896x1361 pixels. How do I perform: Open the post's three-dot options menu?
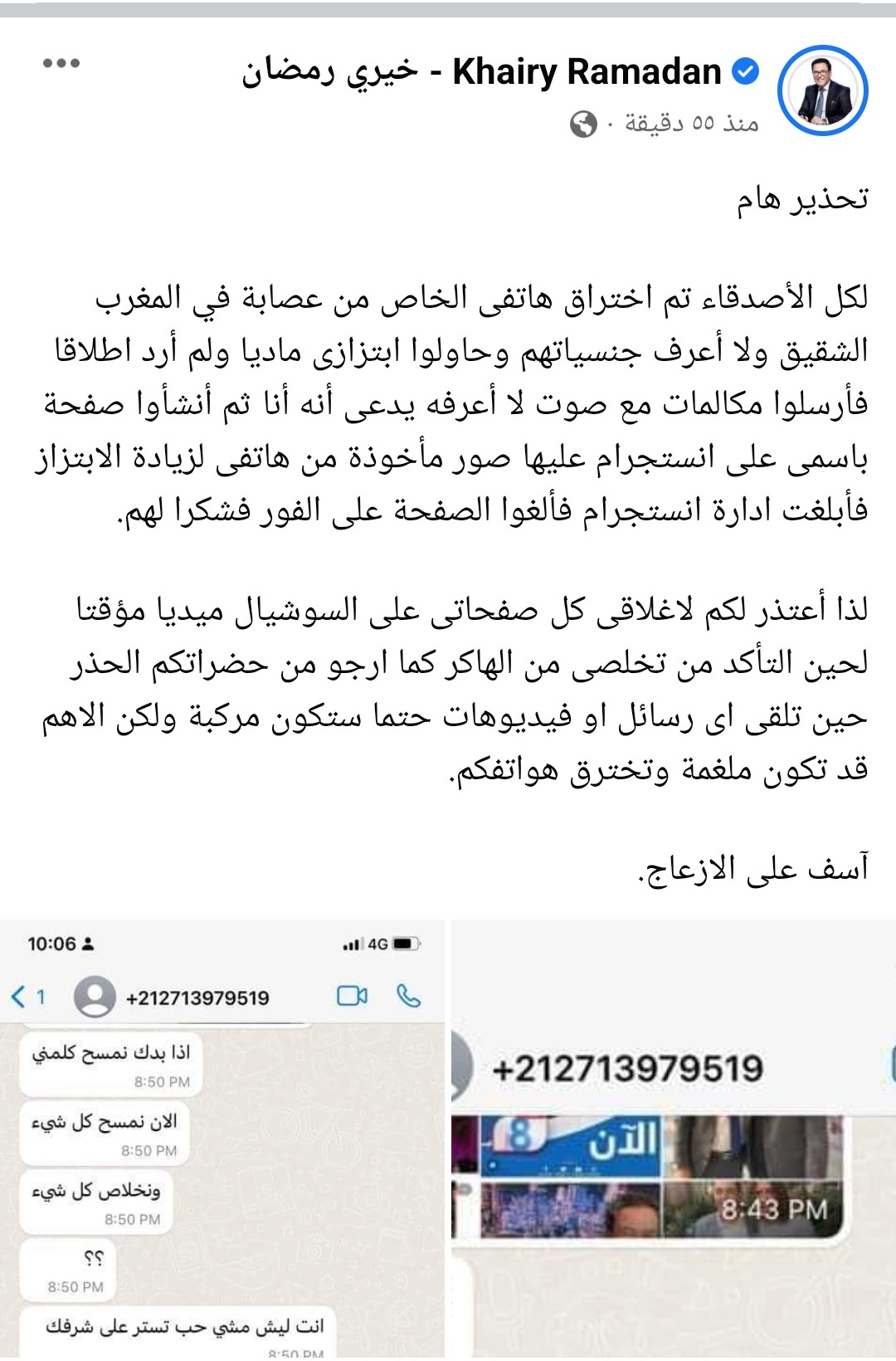point(61,63)
